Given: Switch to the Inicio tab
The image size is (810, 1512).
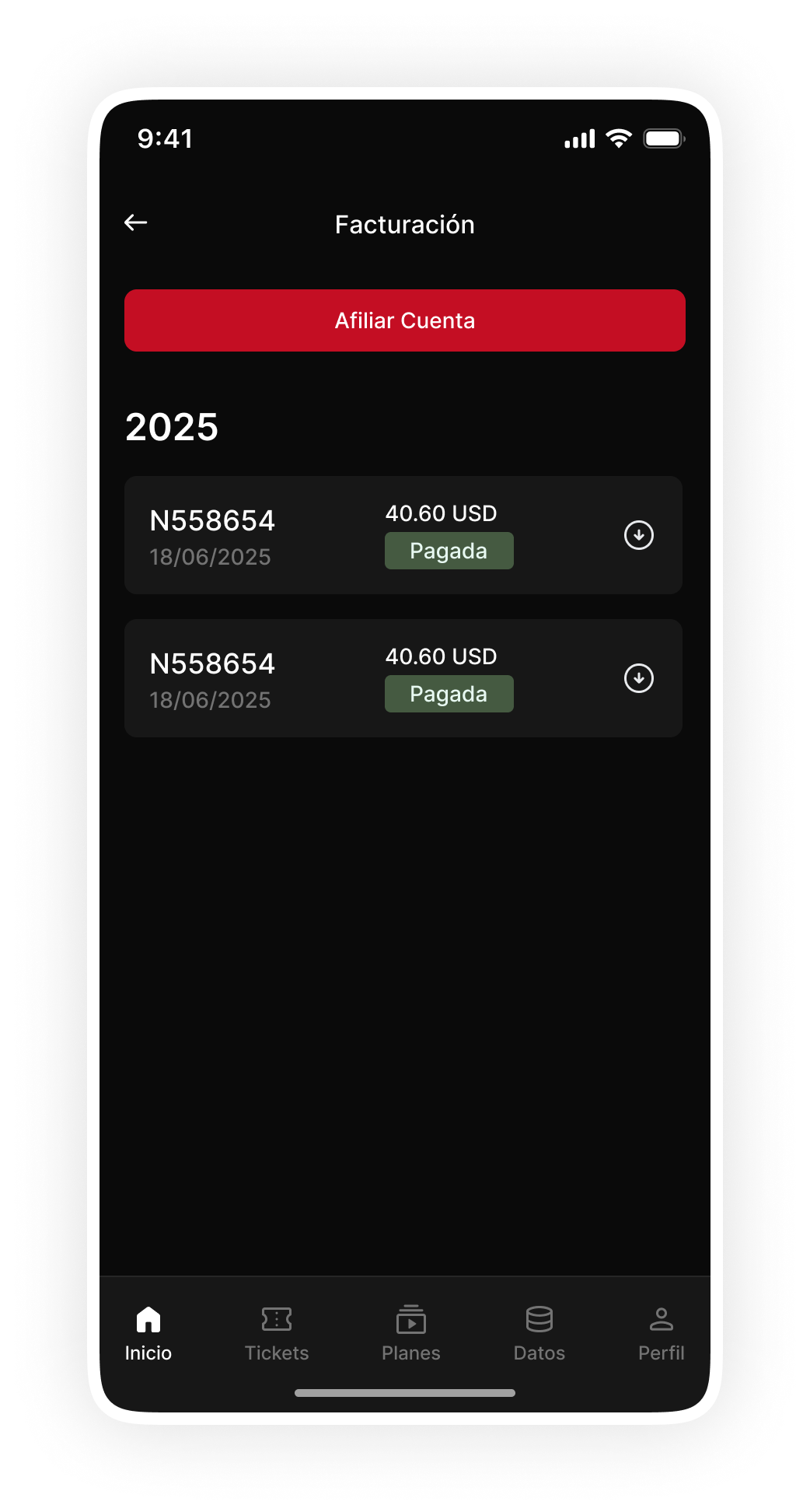Looking at the screenshot, I should tap(148, 1334).
